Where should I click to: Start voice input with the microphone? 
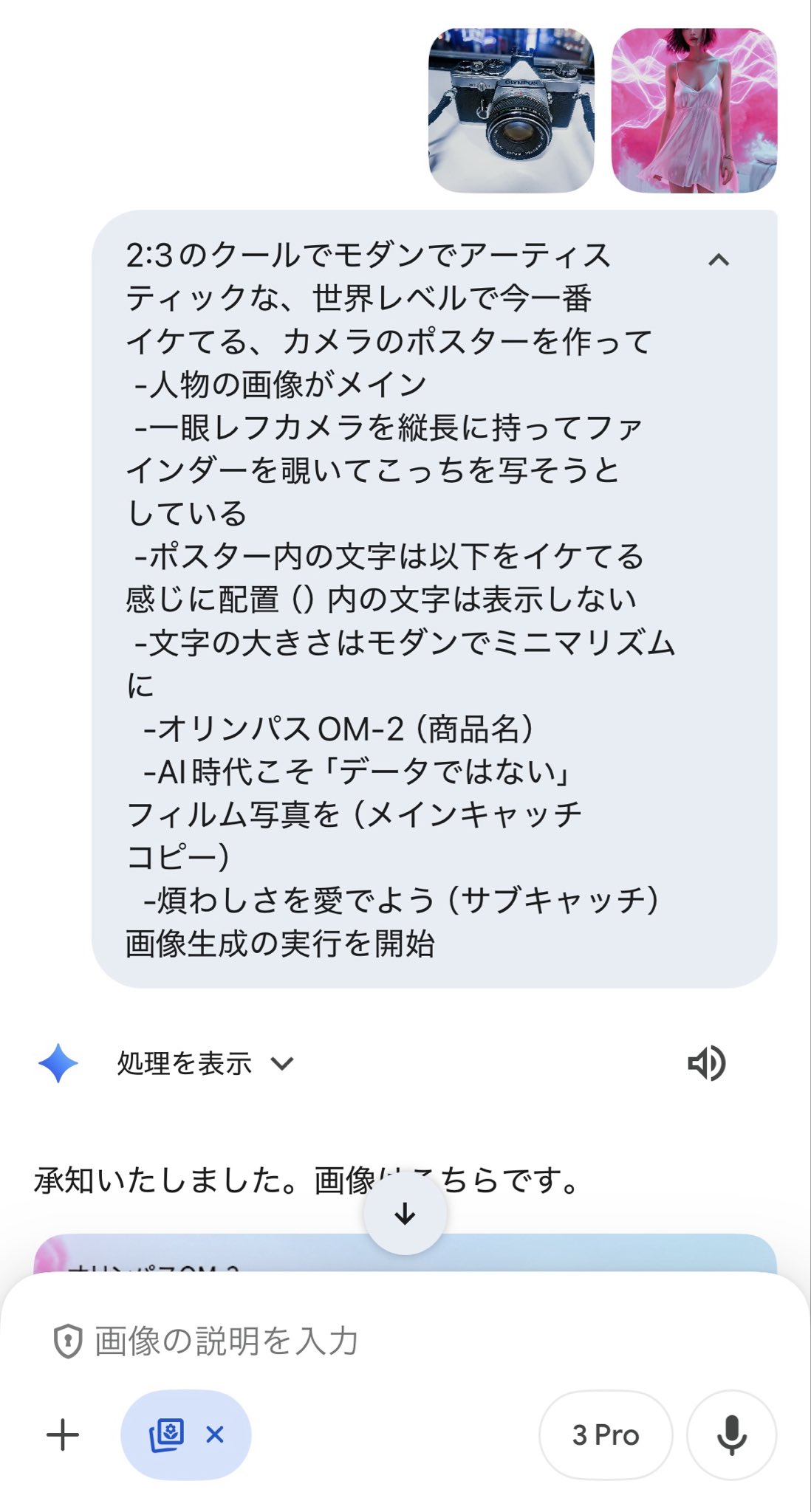click(731, 1435)
